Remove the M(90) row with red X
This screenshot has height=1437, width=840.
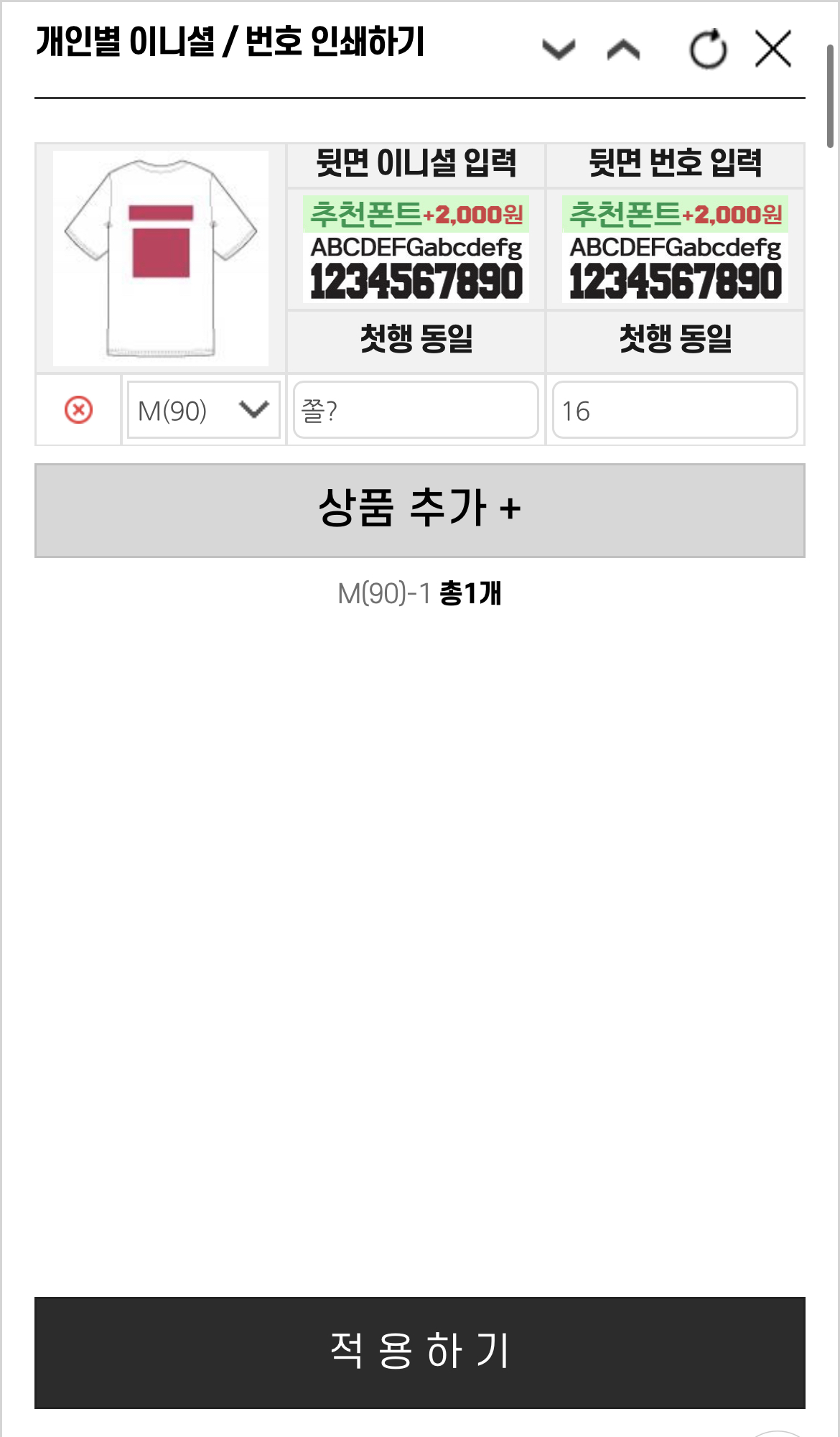click(78, 410)
